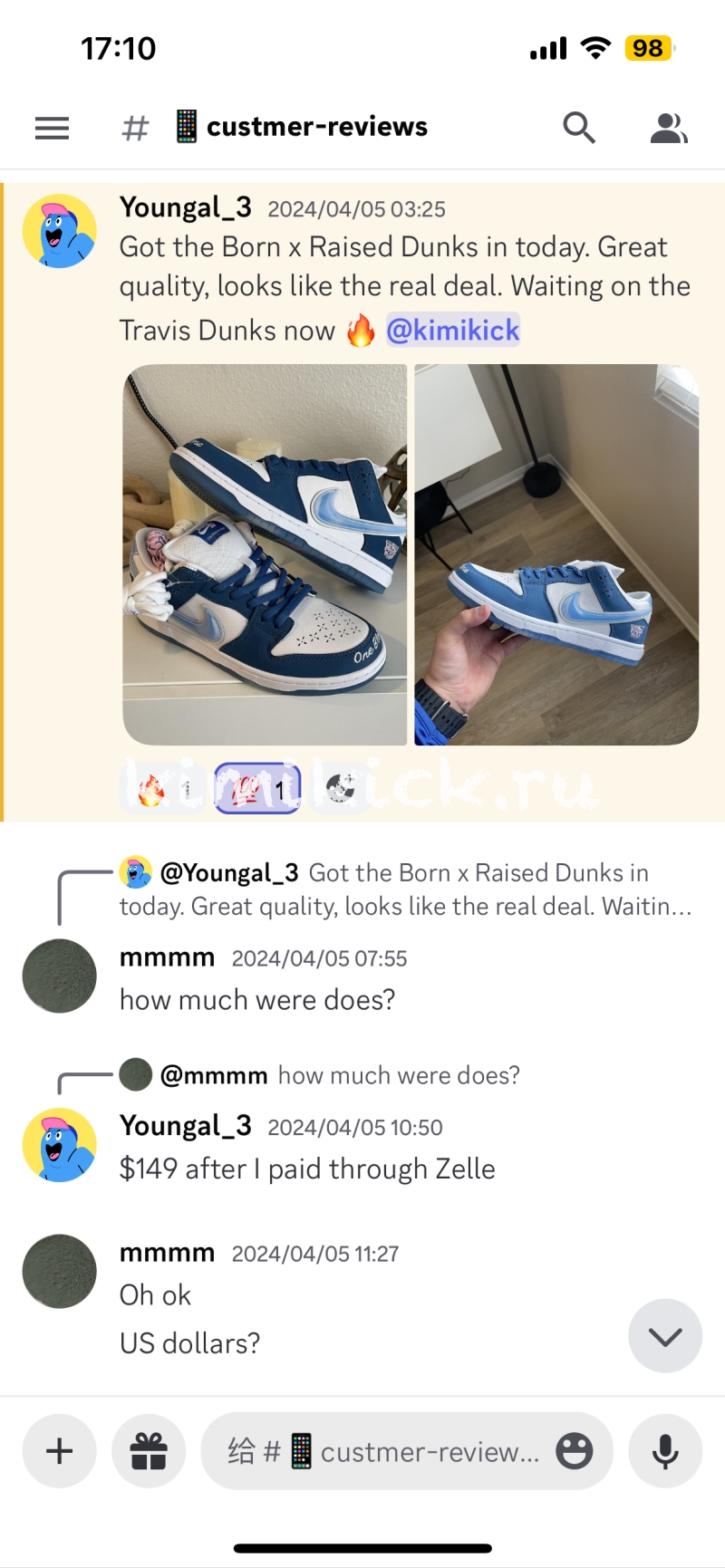Open the hamburger drawer menu

[52, 128]
